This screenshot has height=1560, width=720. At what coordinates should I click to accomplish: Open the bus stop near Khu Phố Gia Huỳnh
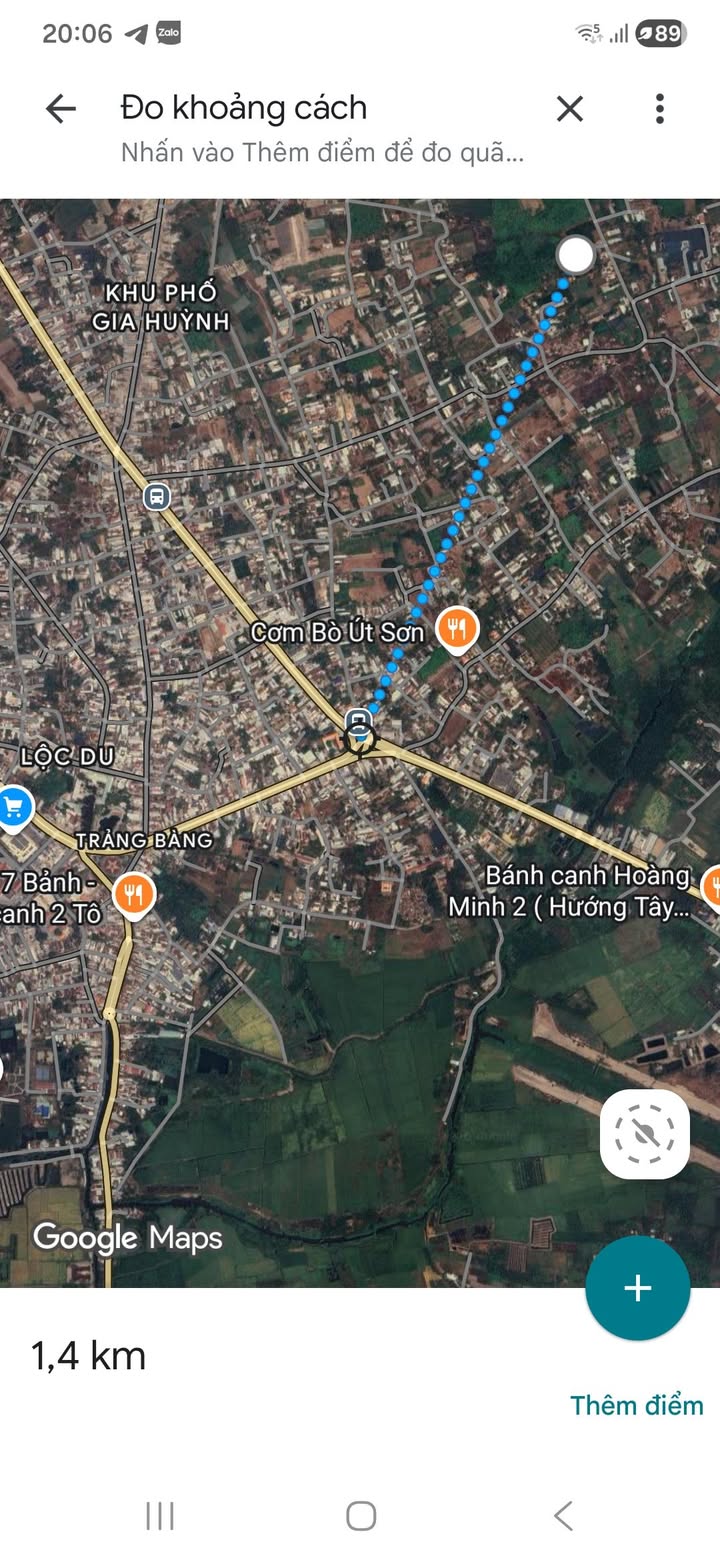click(x=156, y=496)
